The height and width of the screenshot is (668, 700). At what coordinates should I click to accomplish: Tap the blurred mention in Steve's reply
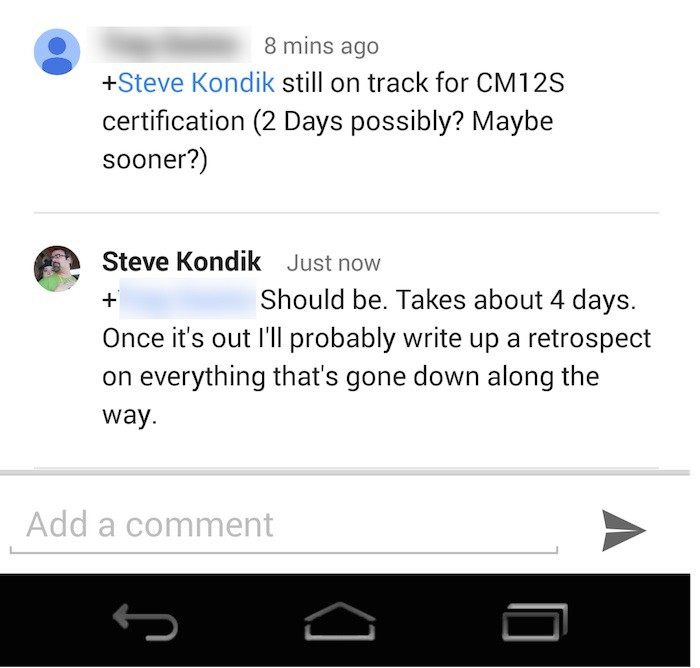click(x=185, y=300)
